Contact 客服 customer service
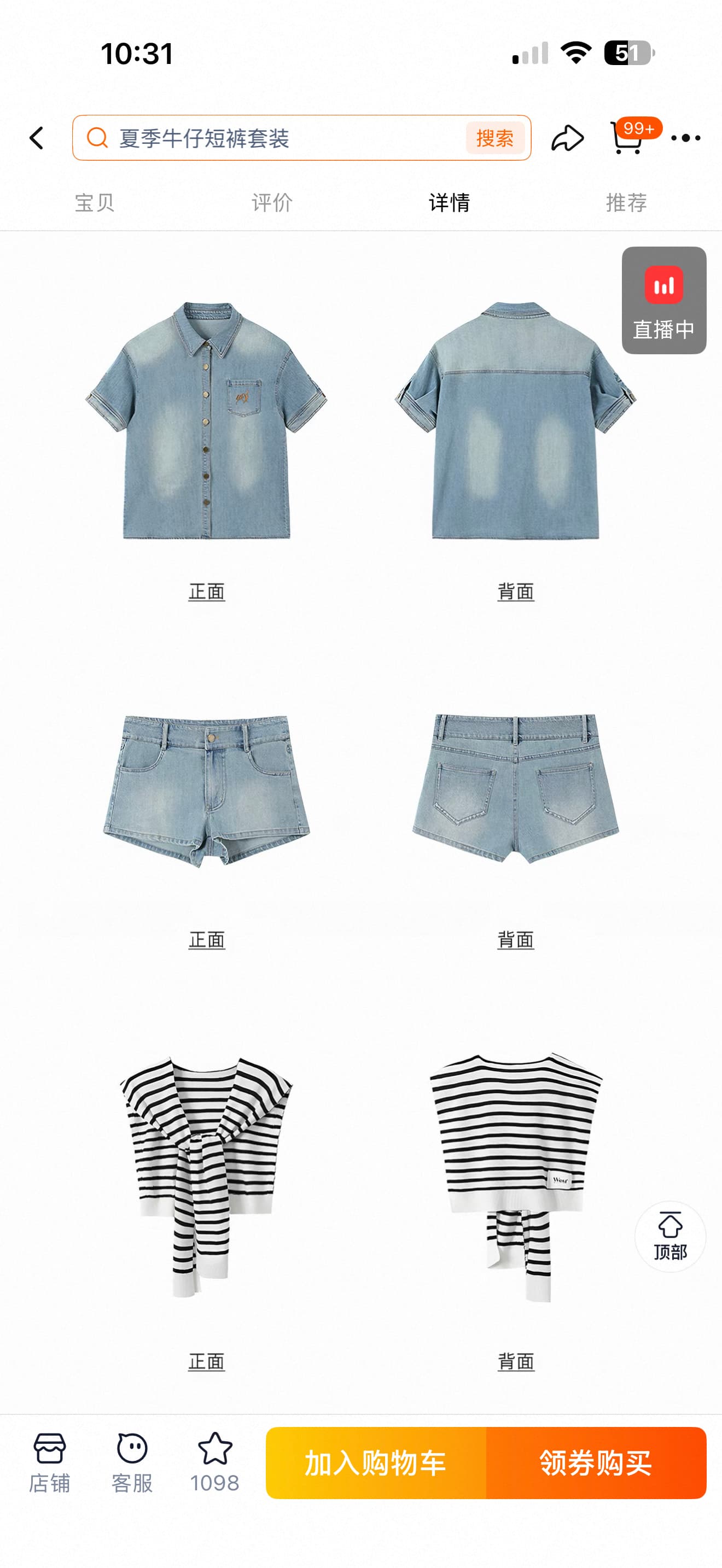 pos(132,1462)
